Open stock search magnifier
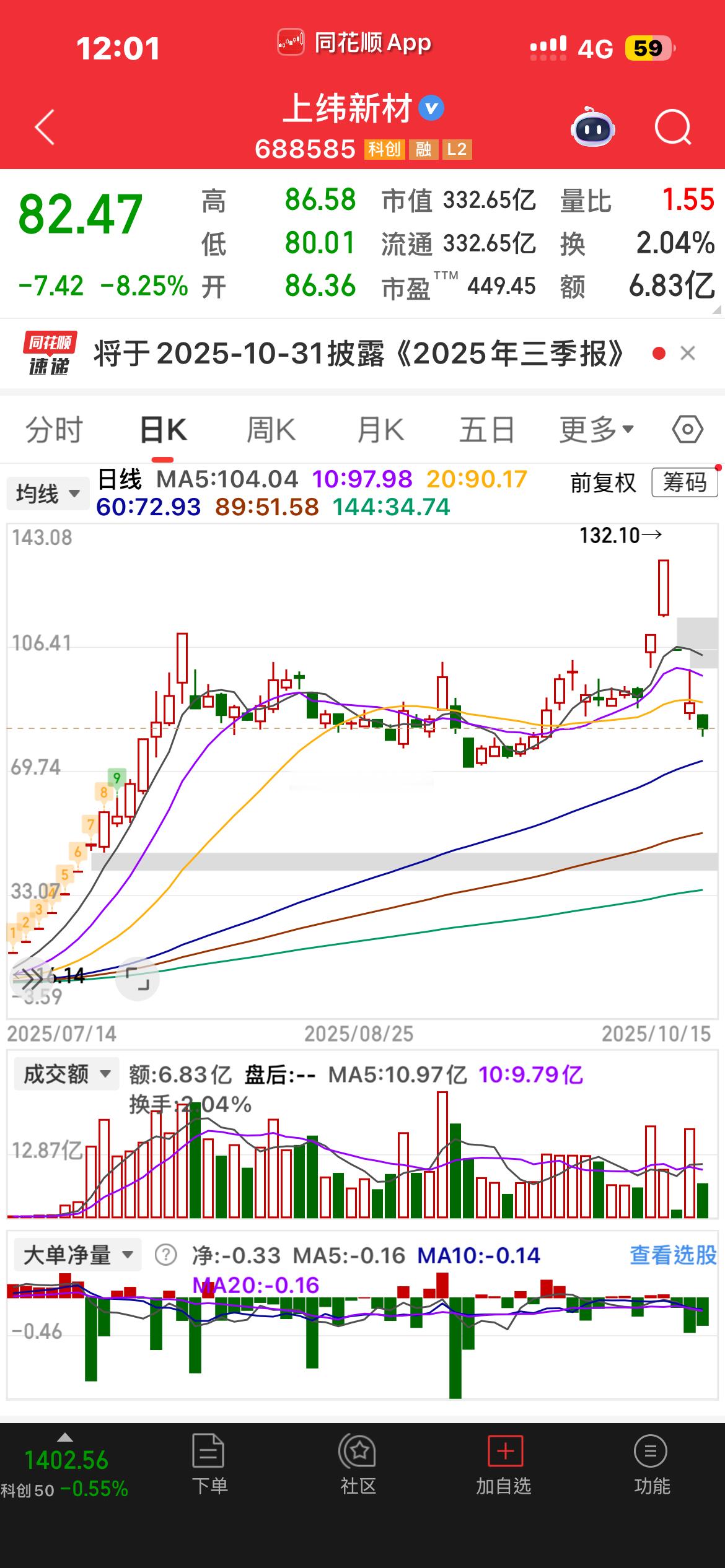 point(672,127)
